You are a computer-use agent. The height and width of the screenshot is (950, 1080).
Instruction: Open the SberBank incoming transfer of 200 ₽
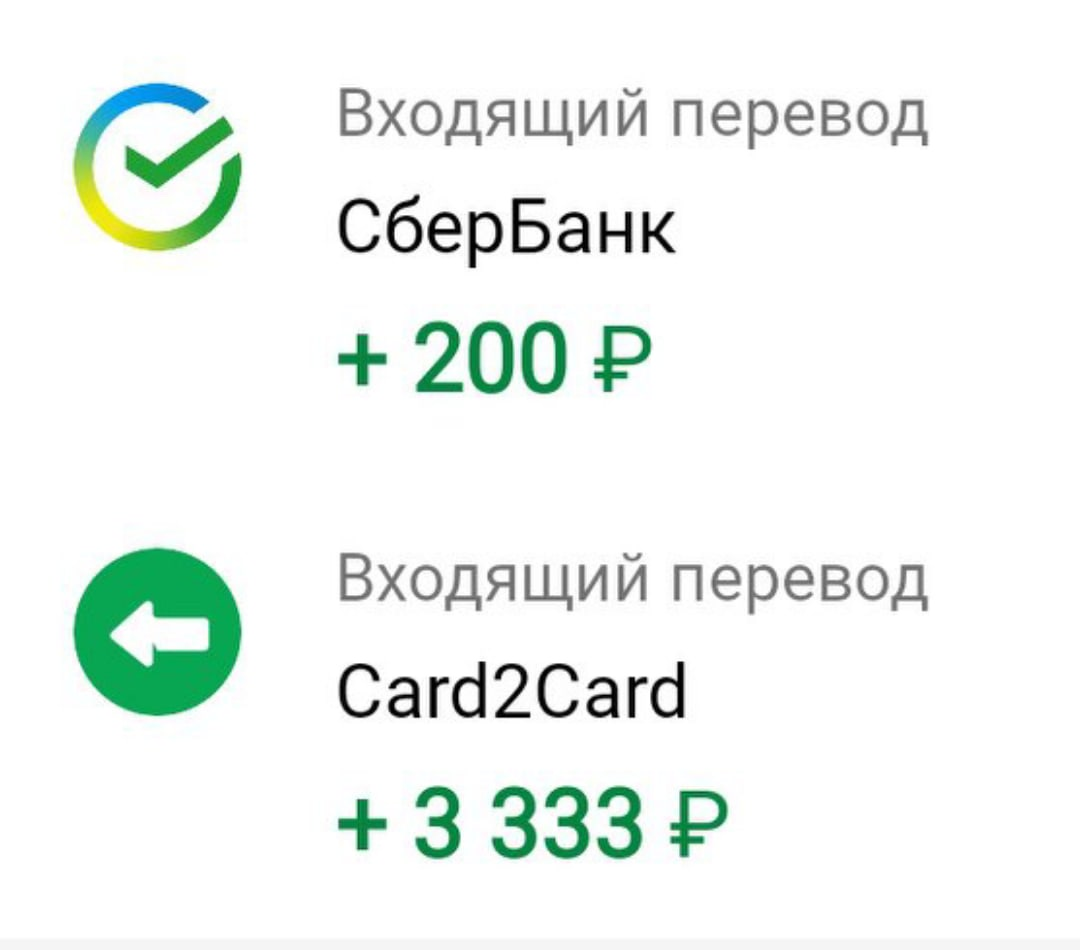[x=506, y=232]
